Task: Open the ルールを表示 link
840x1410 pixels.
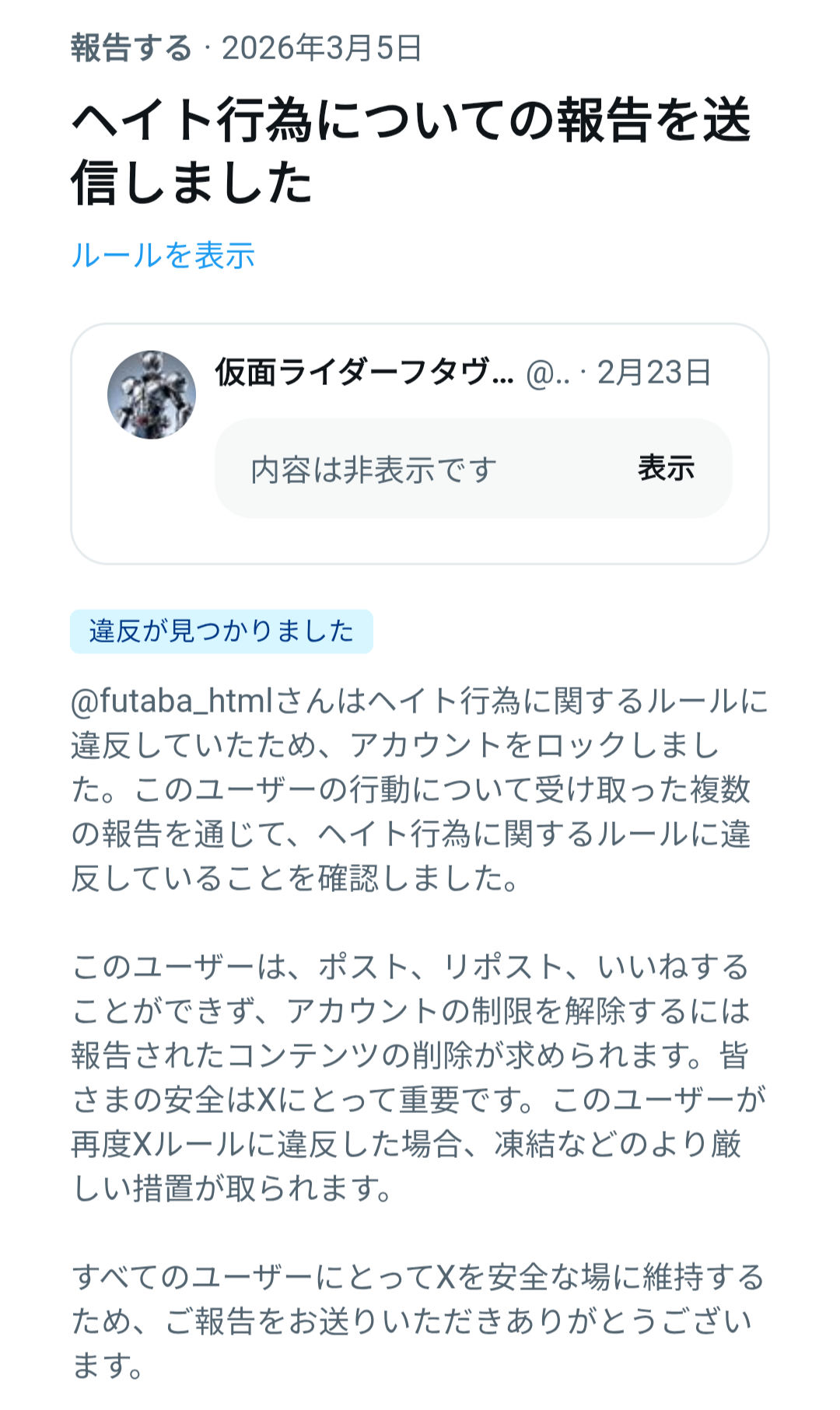Action: (x=163, y=256)
